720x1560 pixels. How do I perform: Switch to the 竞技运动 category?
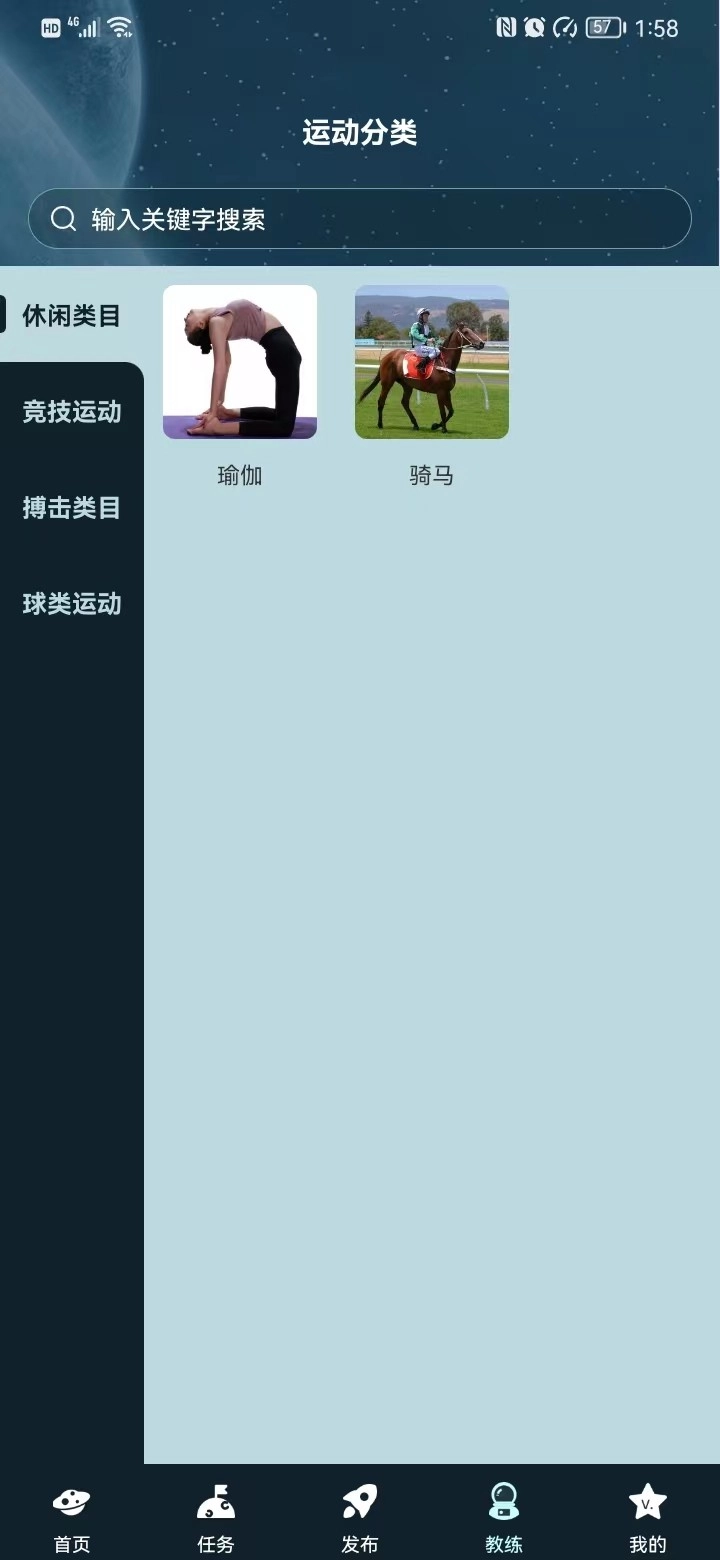[x=72, y=412]
